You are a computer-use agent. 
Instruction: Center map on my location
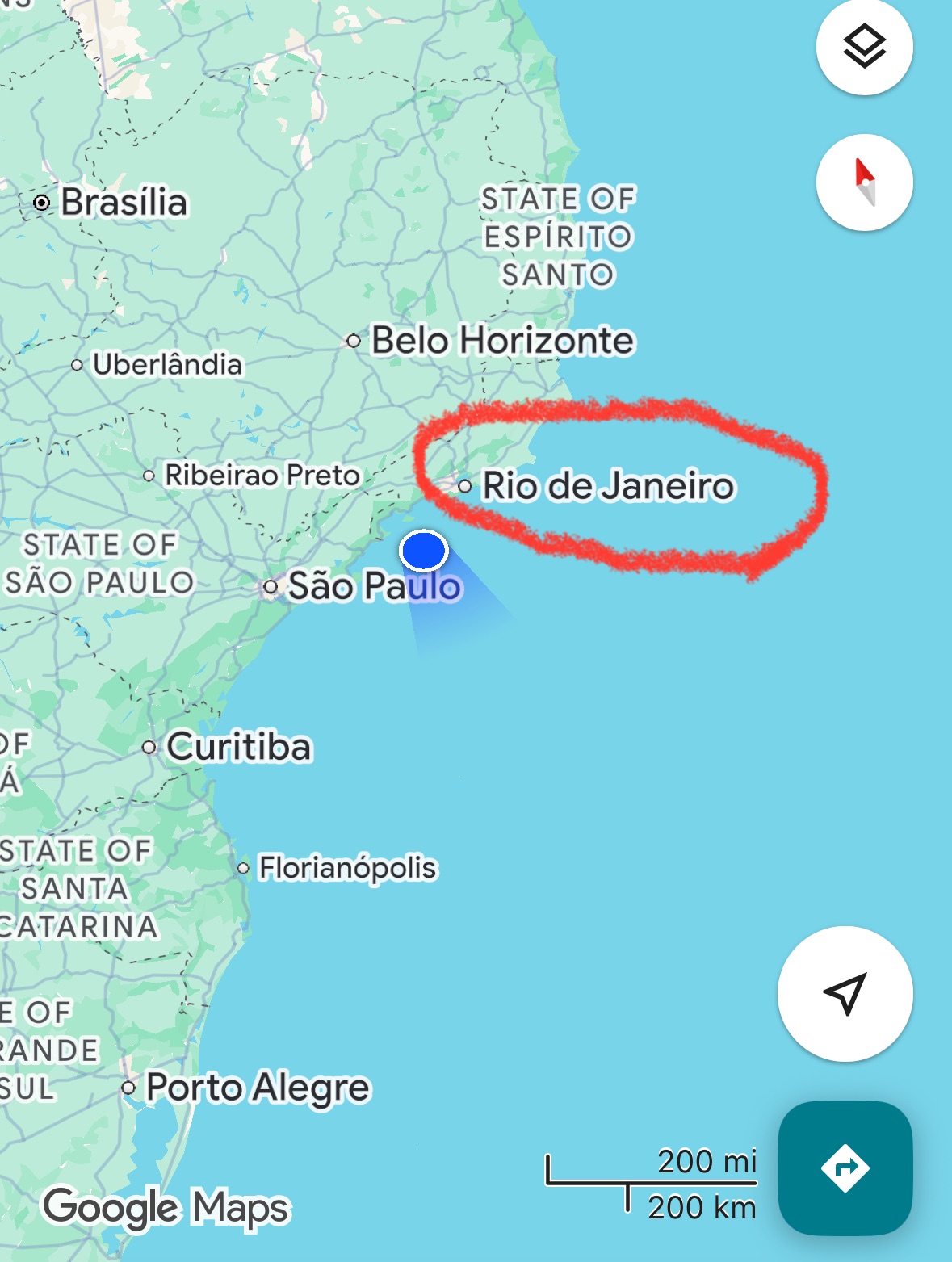tap(845, 993)
